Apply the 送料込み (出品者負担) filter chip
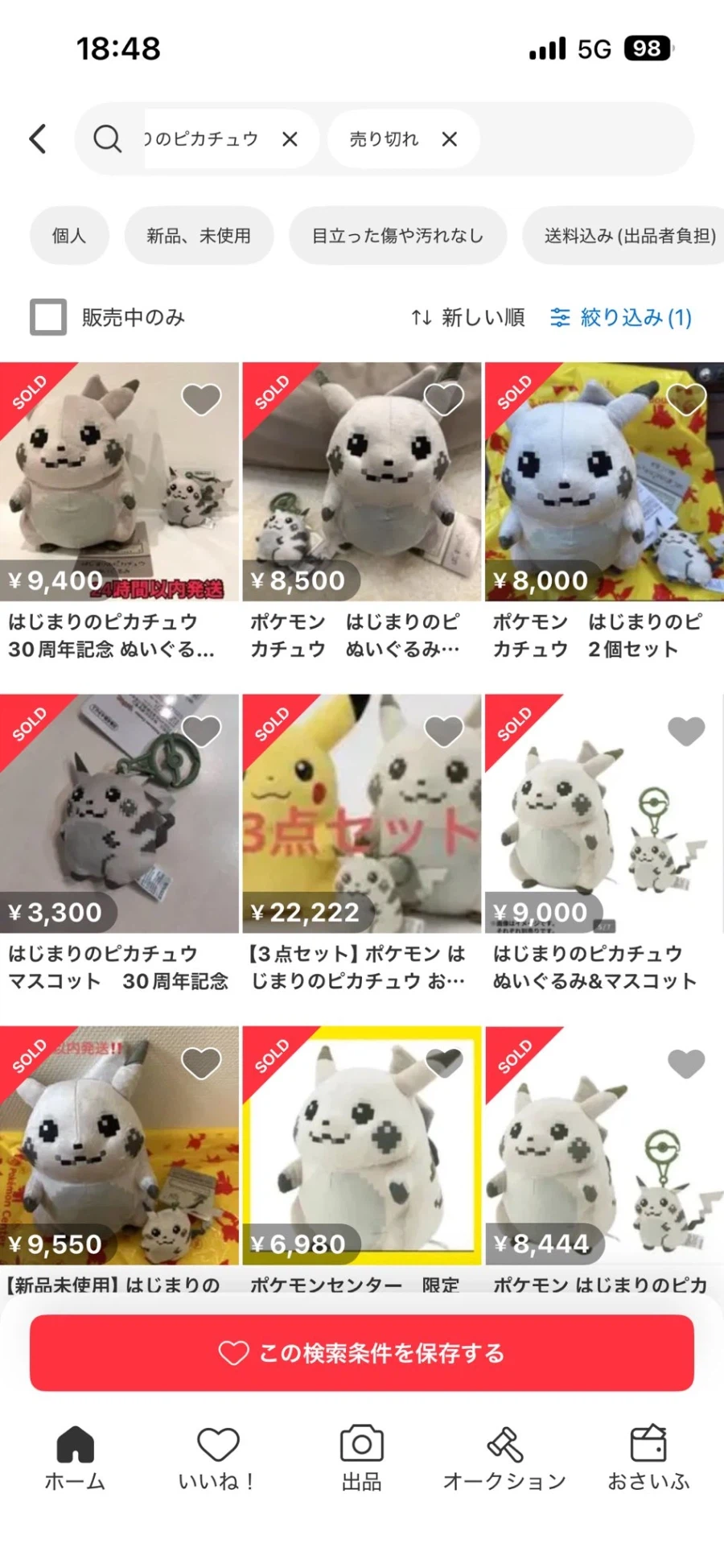724x1568 pixels. [x=629, y=236]
